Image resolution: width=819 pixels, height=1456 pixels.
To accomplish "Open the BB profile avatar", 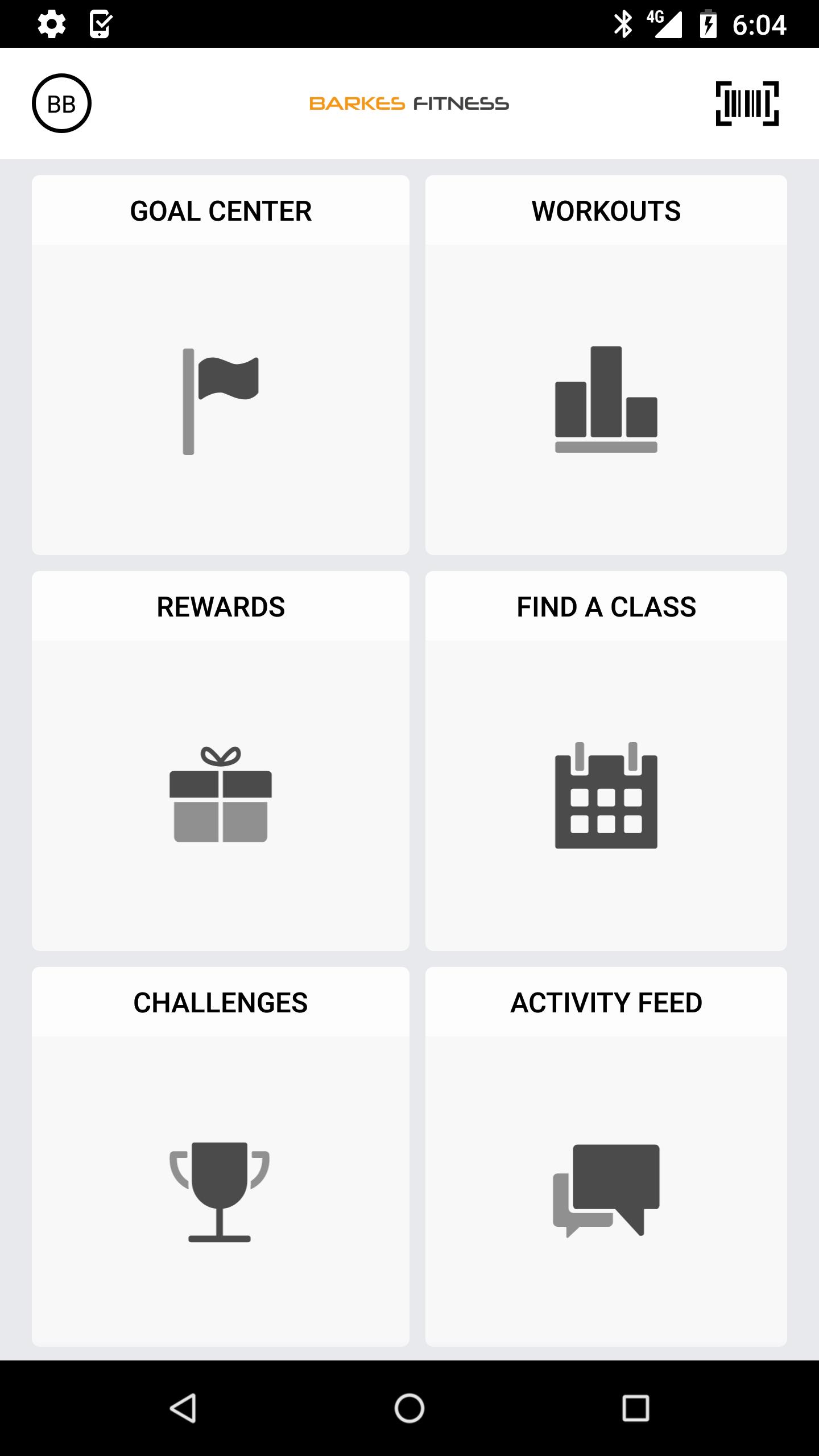I will tap(61, 104).
